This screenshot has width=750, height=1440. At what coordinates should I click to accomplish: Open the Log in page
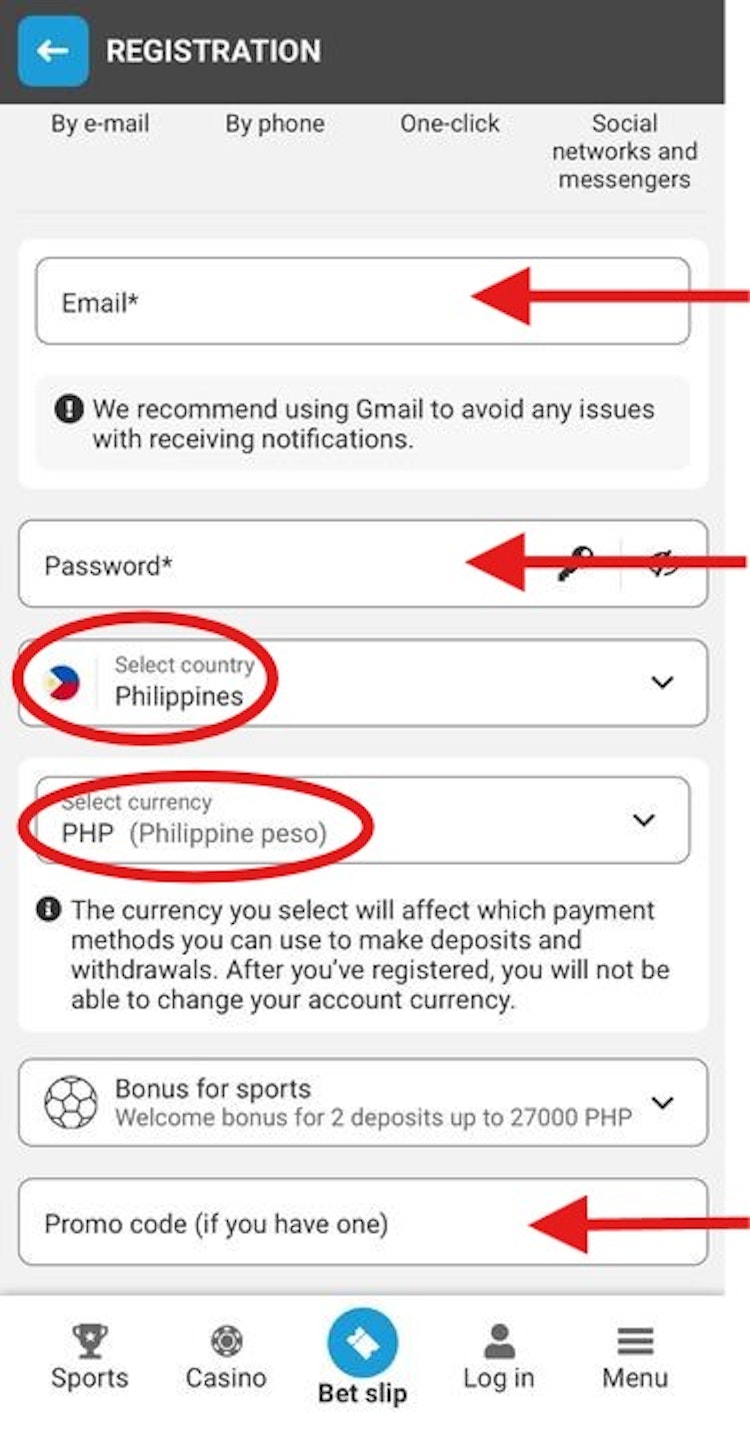click(x=498, y=1356)
